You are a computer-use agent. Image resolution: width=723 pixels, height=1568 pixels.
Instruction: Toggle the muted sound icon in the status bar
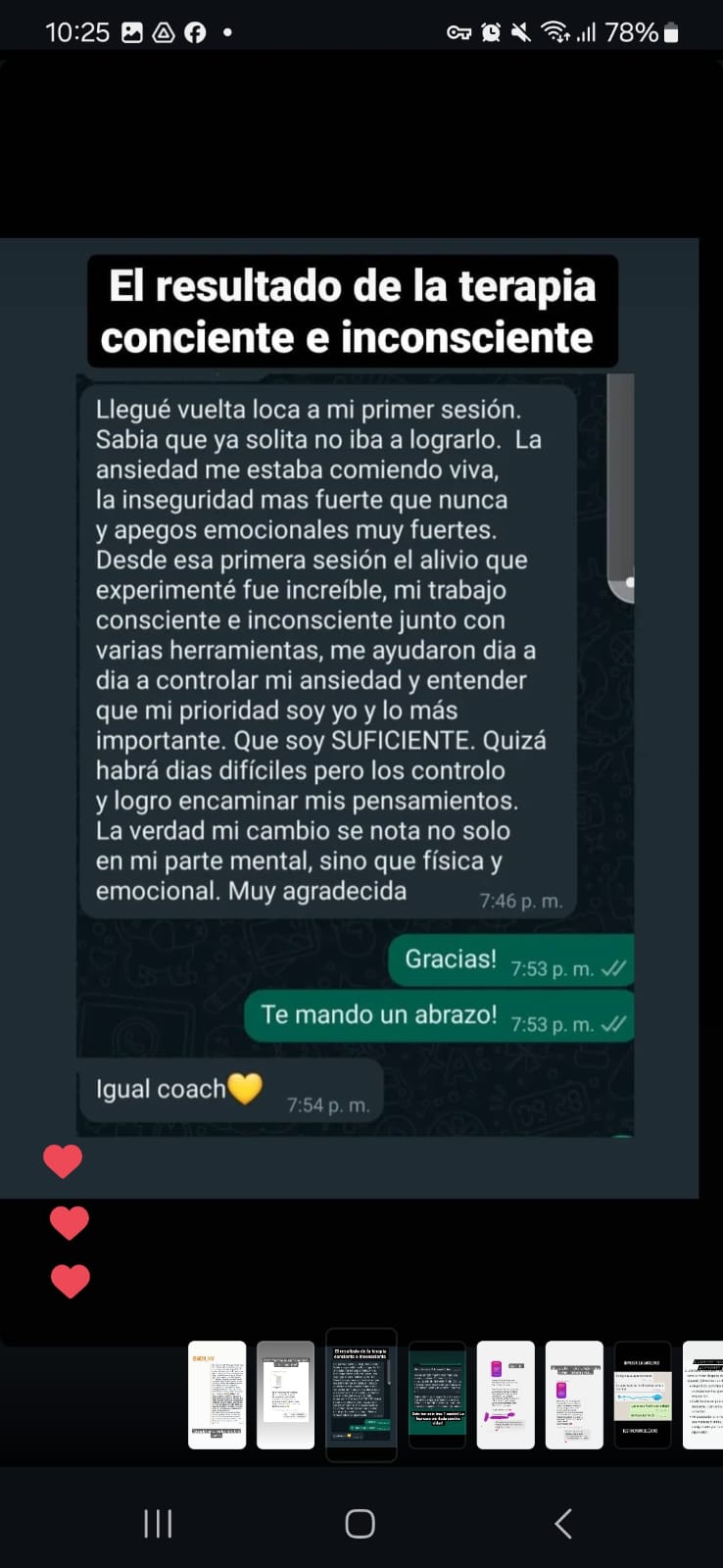point(522,32)
